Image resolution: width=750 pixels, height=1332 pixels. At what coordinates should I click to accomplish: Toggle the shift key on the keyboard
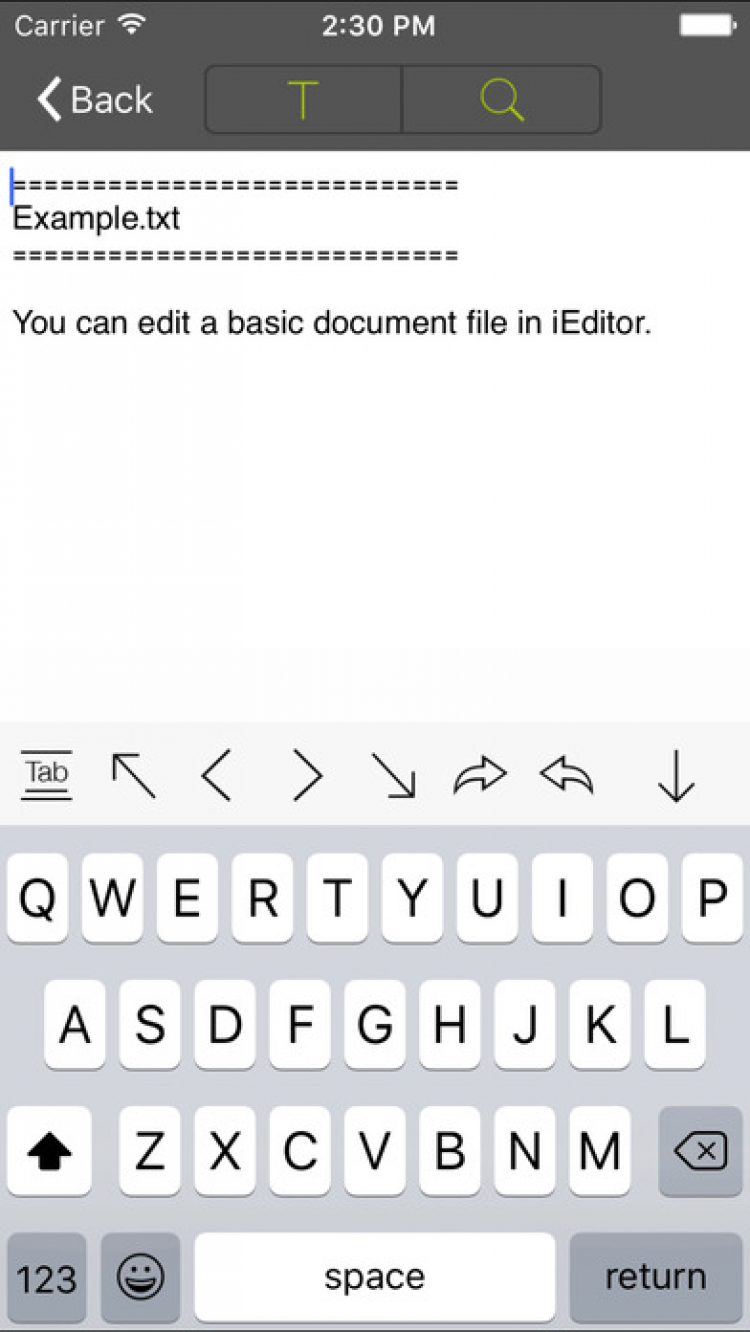(x=49, y=1153)
